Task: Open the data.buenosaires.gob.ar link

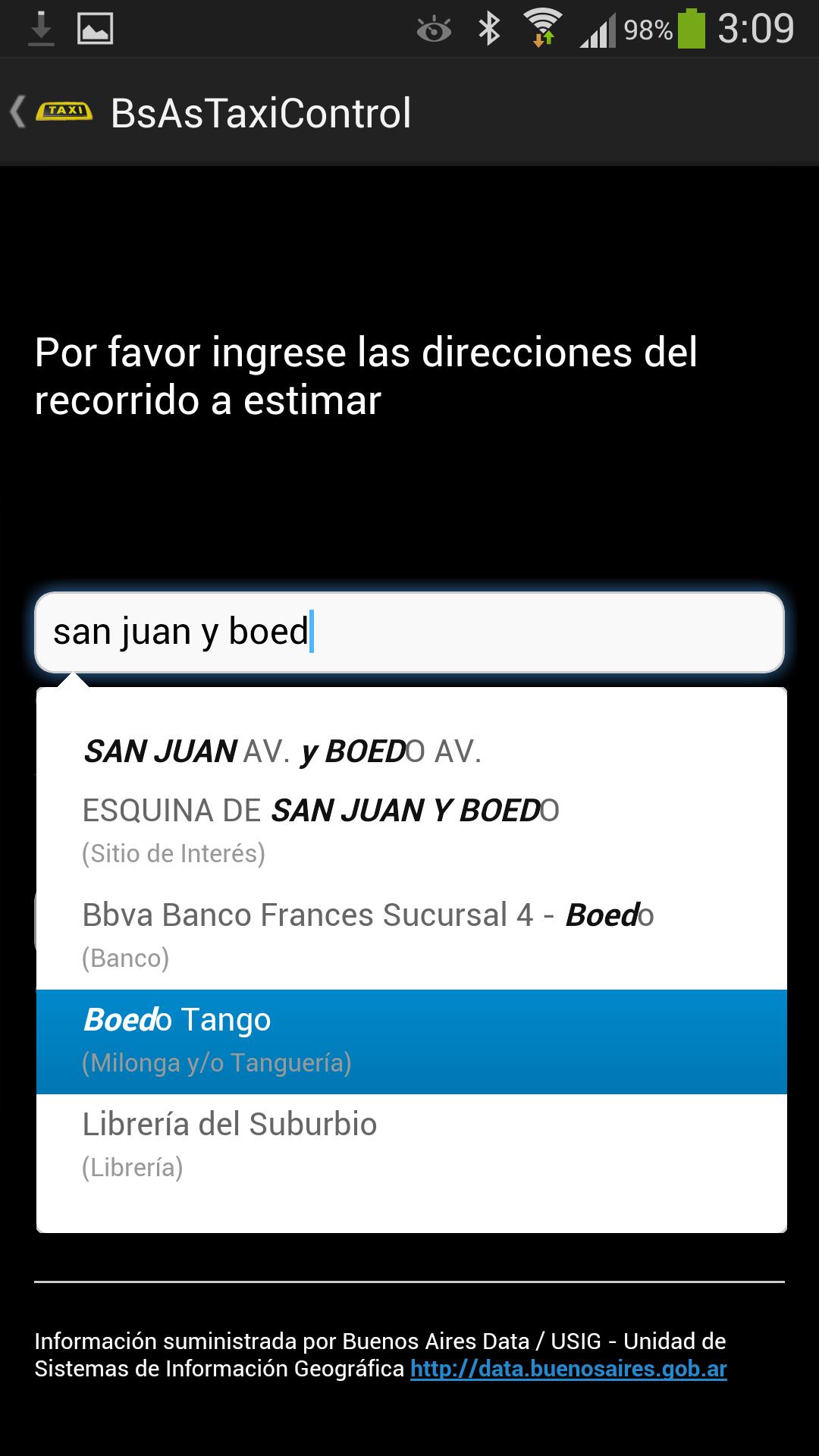Action: [568, 1369]
